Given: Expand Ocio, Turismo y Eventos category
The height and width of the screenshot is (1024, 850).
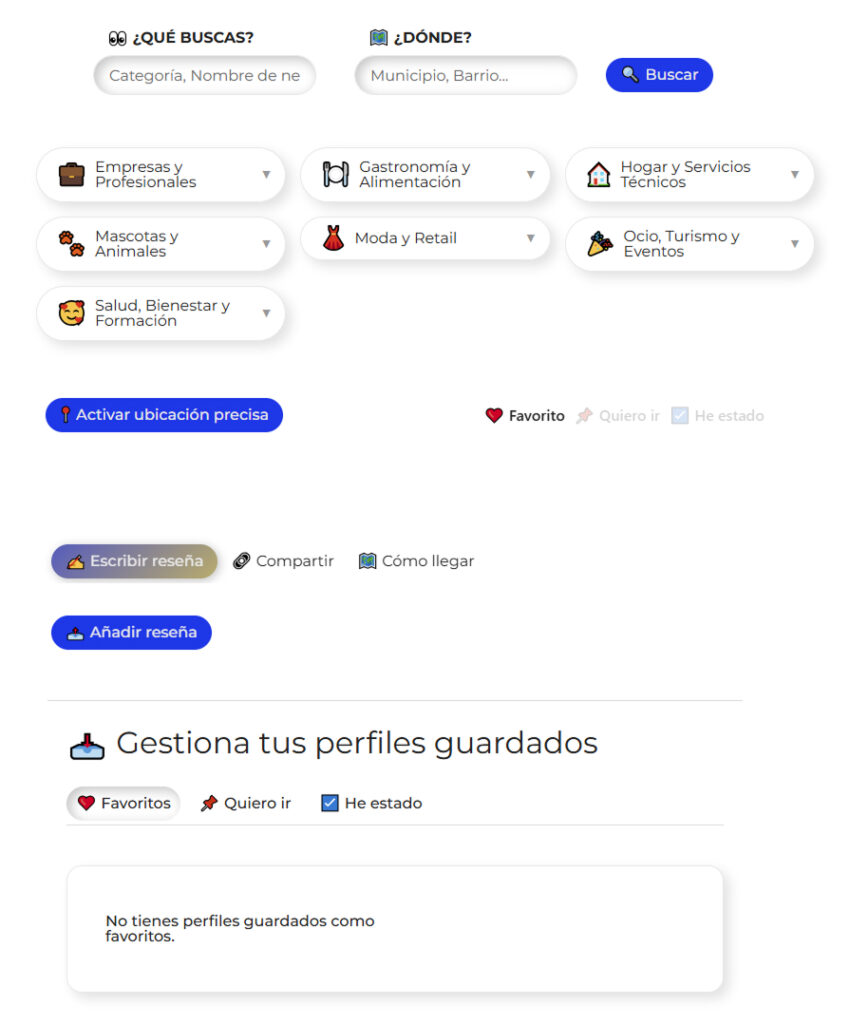Looking at the screenshot, I should [x=690, y=244].
